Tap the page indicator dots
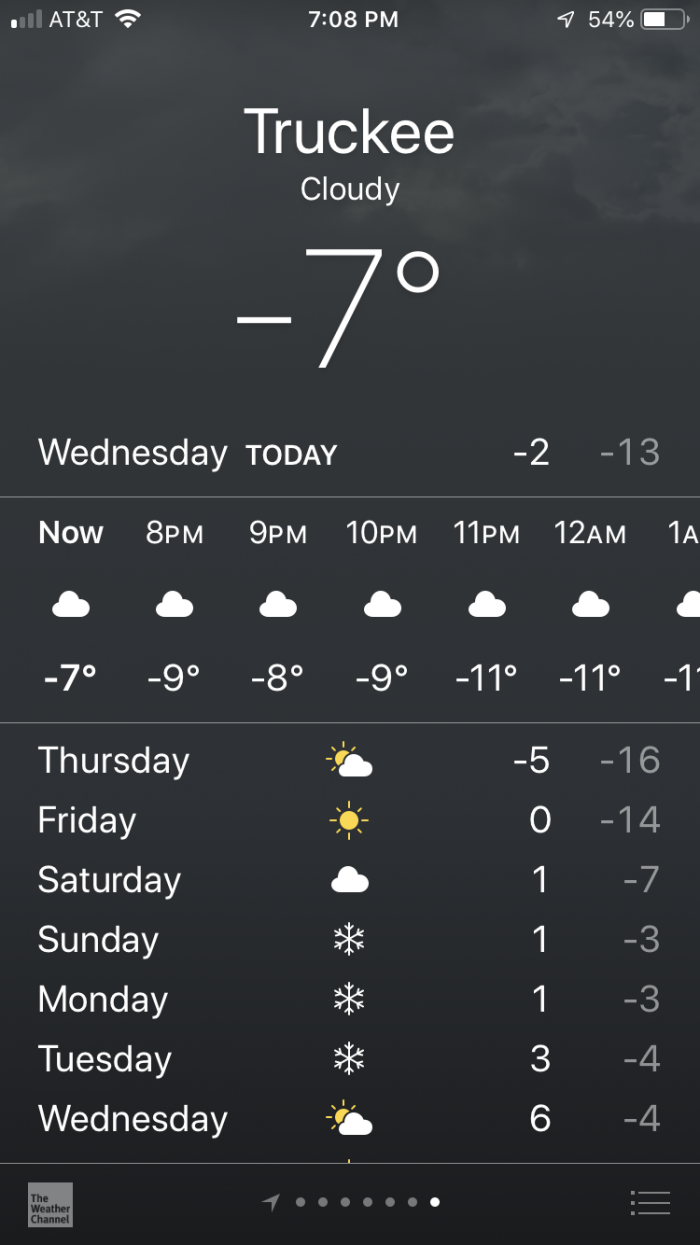Viewport: 700px width, 1245px height. pos(355,1202)
